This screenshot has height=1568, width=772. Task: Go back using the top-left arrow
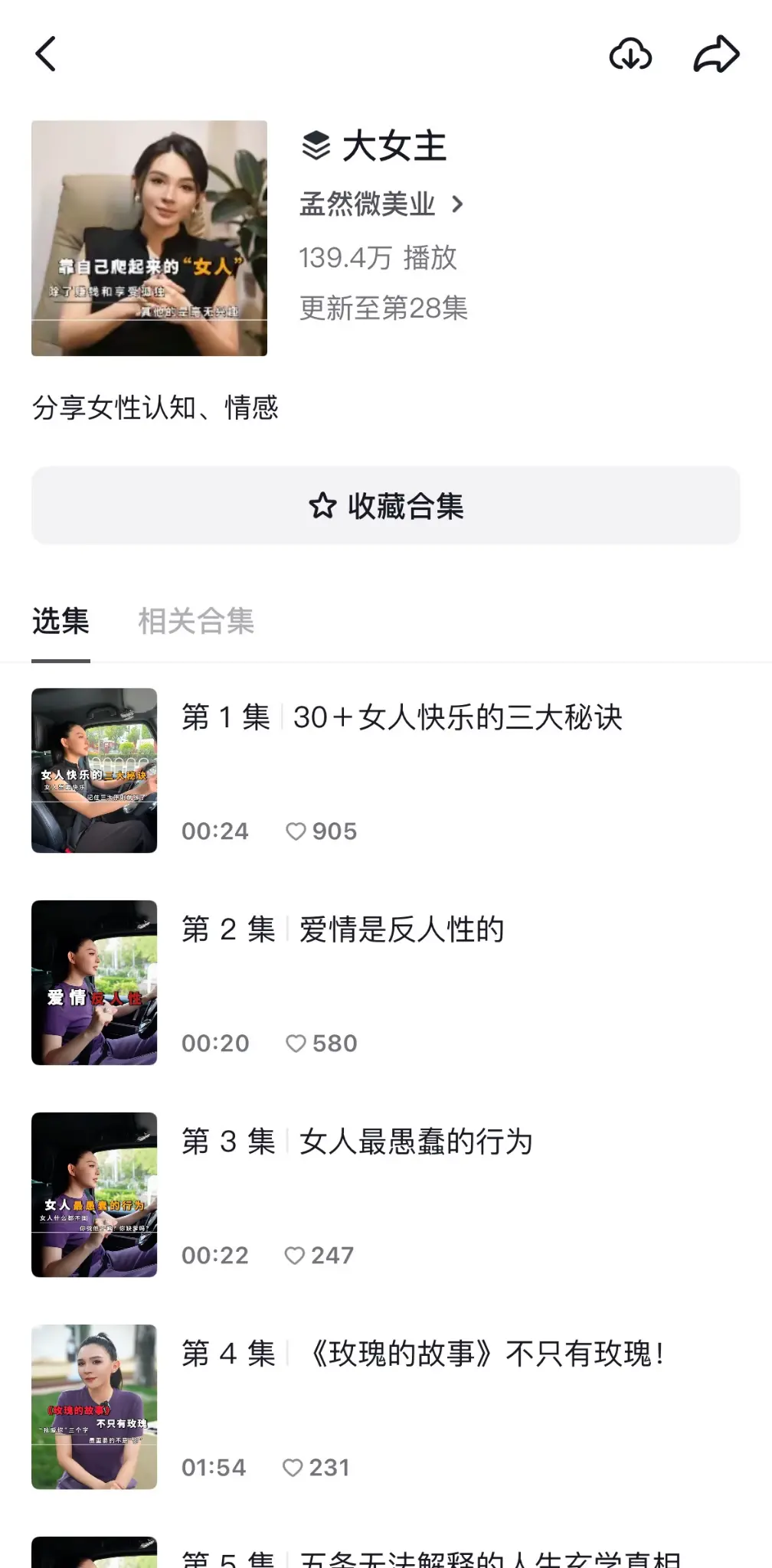(x=46, y=54)
